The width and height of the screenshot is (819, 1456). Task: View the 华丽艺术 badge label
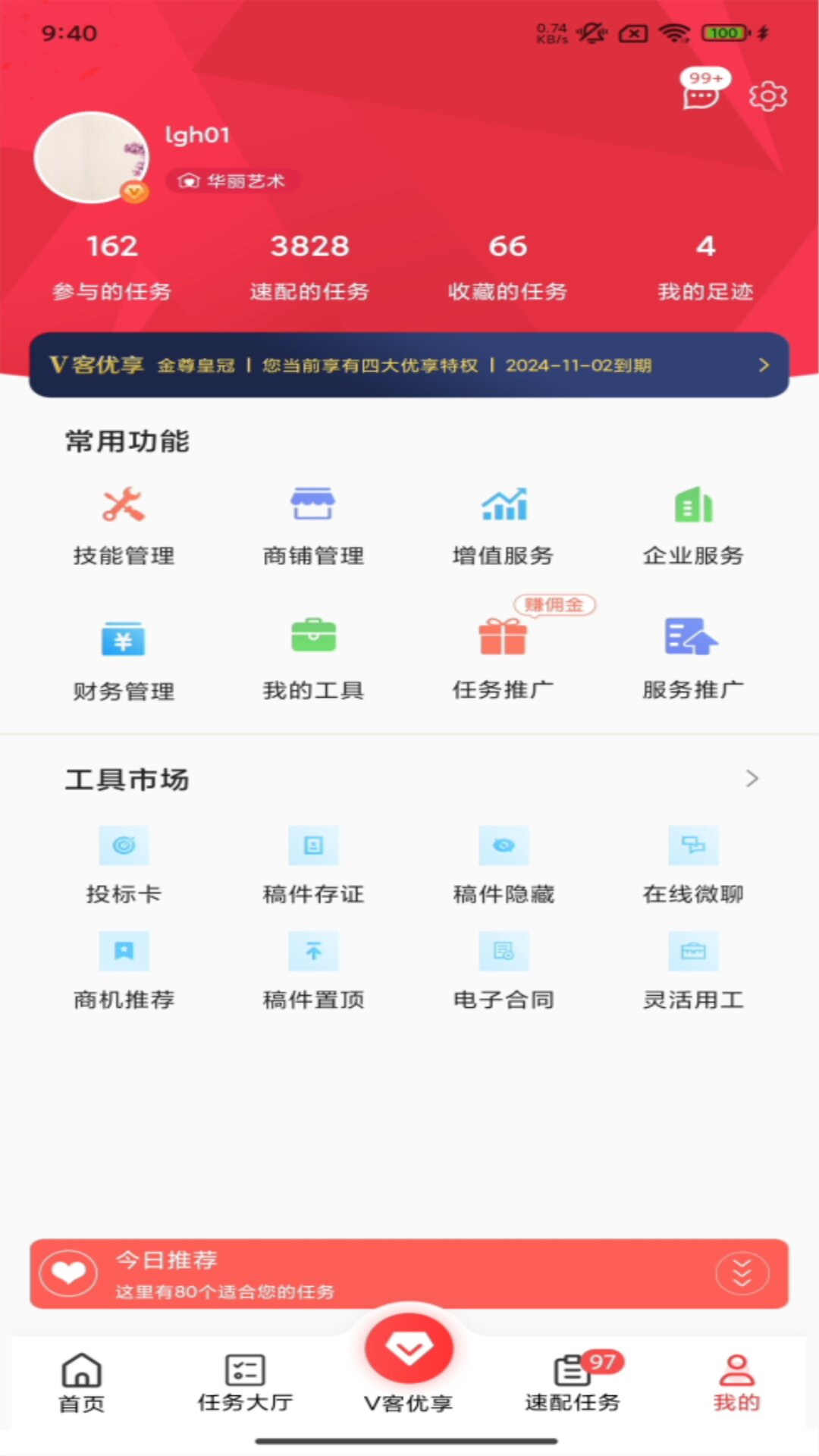(230, 180)
